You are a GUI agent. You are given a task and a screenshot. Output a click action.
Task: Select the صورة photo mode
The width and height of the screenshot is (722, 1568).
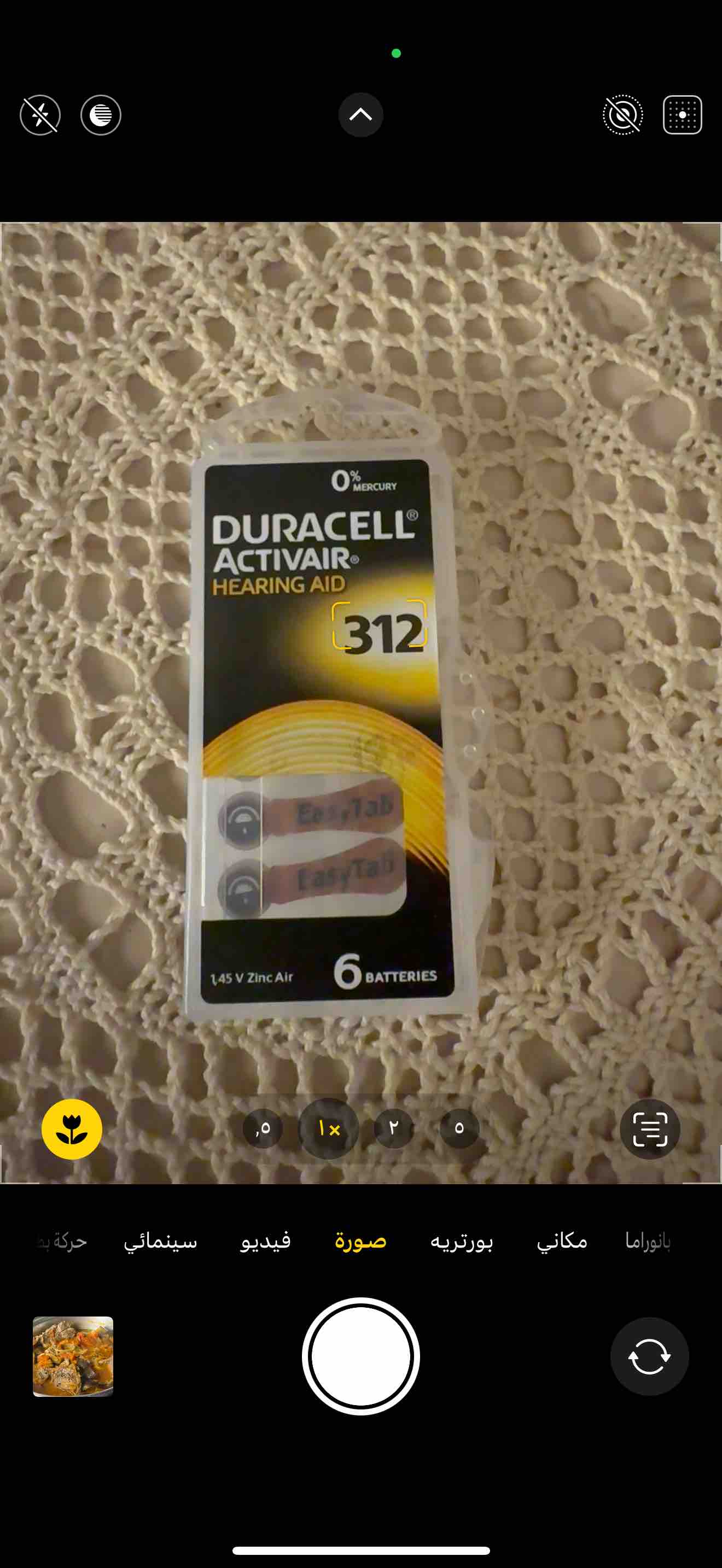click(x=360, y=1241)
